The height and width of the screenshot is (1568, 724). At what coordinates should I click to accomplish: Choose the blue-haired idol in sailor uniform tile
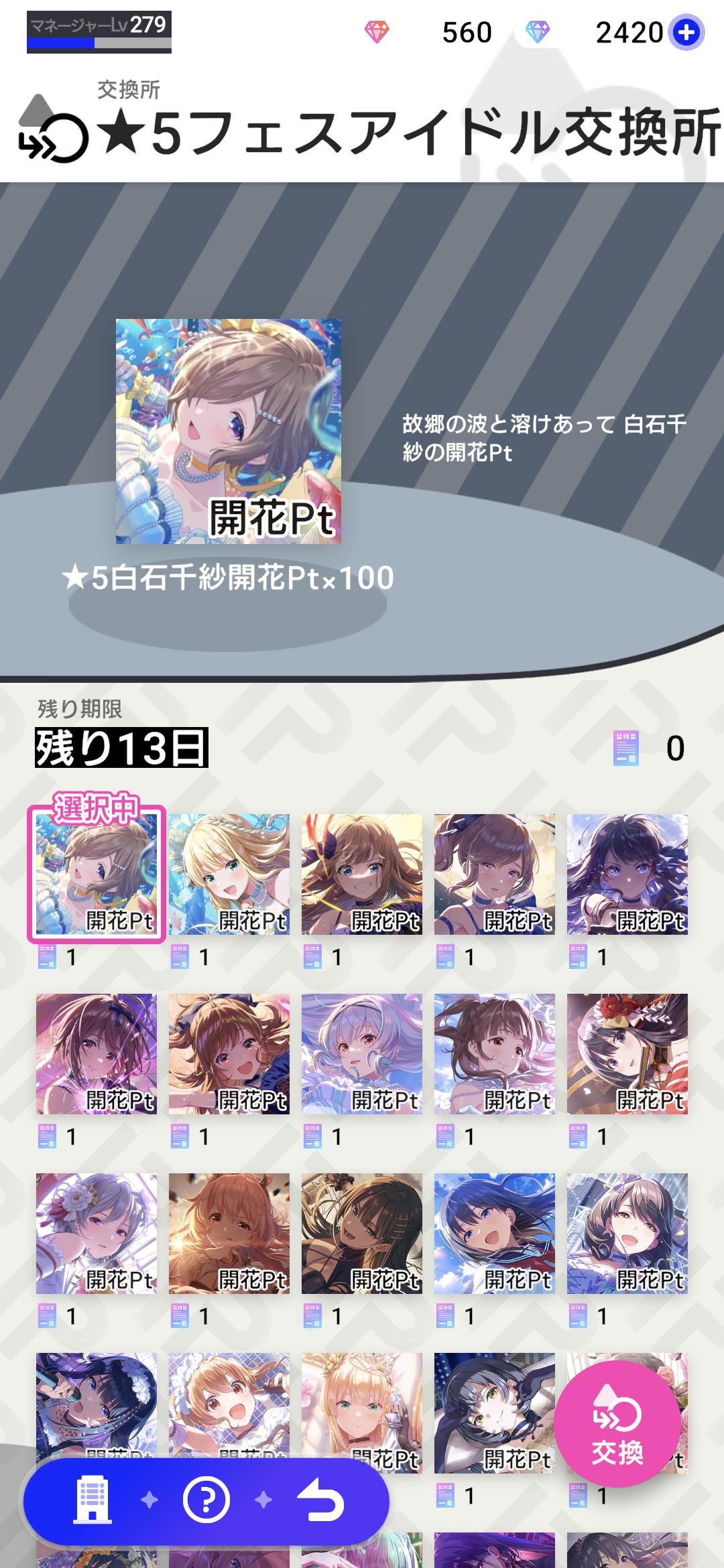[495, 1233]
